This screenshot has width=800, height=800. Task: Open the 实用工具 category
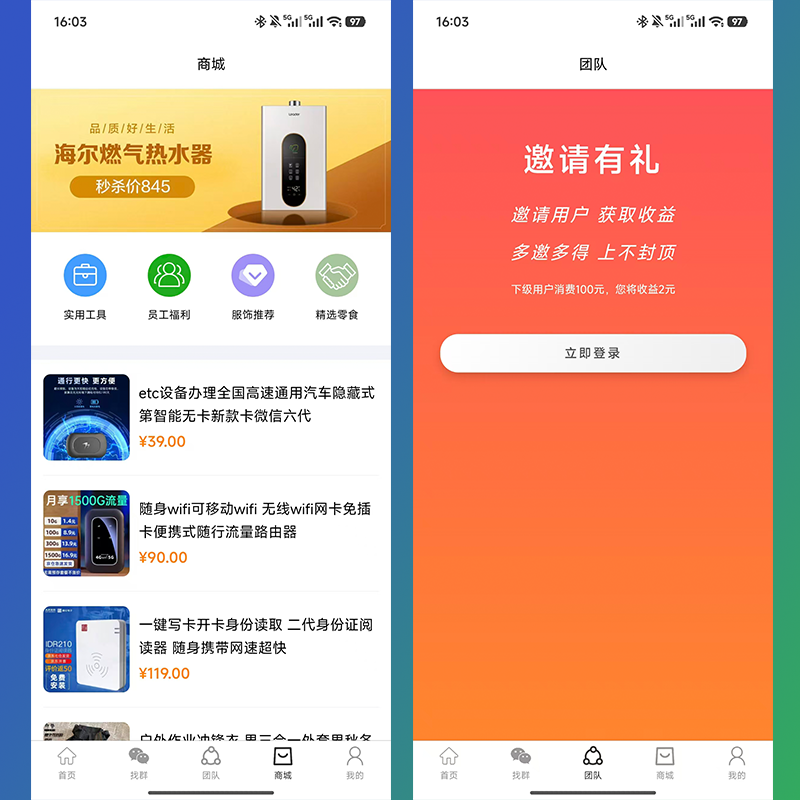(85, 287)
